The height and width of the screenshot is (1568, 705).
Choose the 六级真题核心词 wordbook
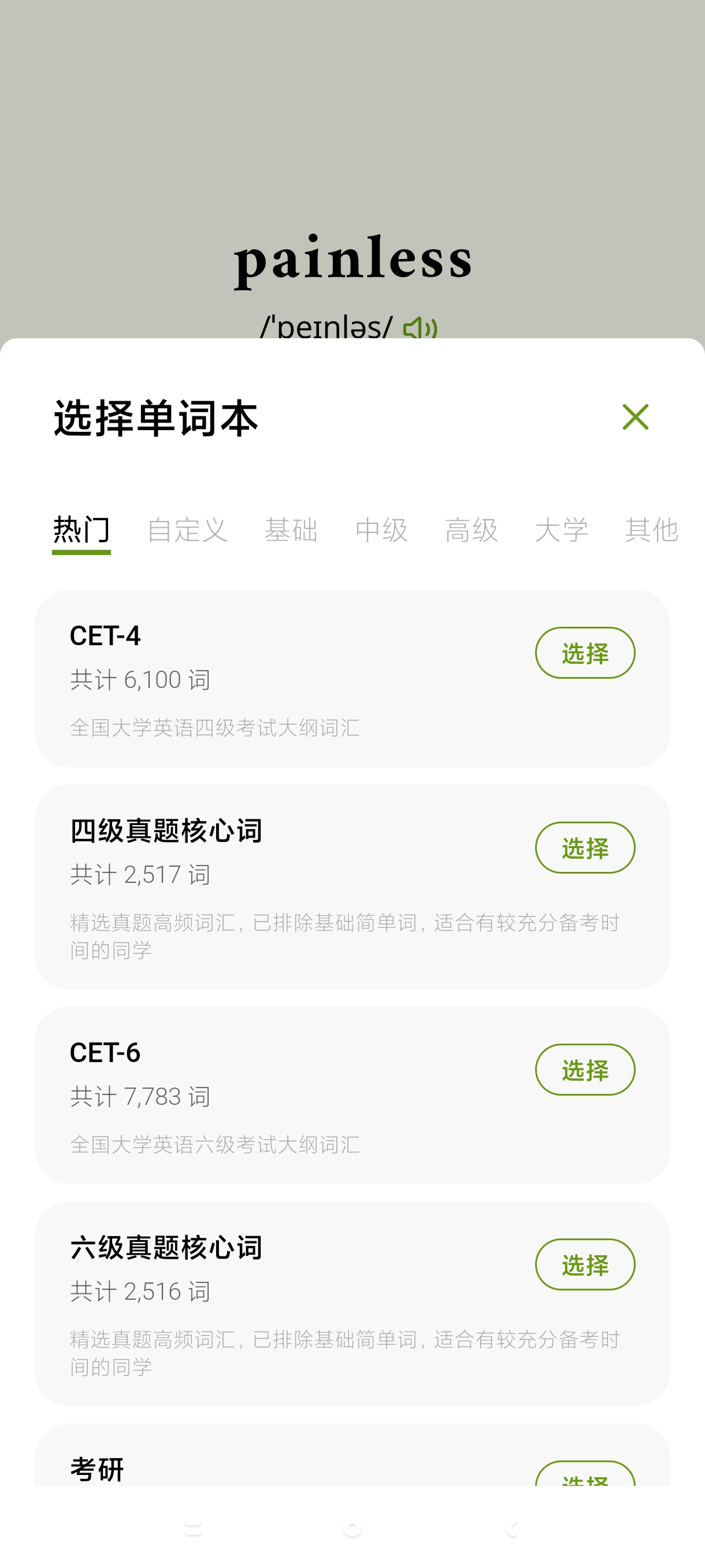coord(585,1264)
